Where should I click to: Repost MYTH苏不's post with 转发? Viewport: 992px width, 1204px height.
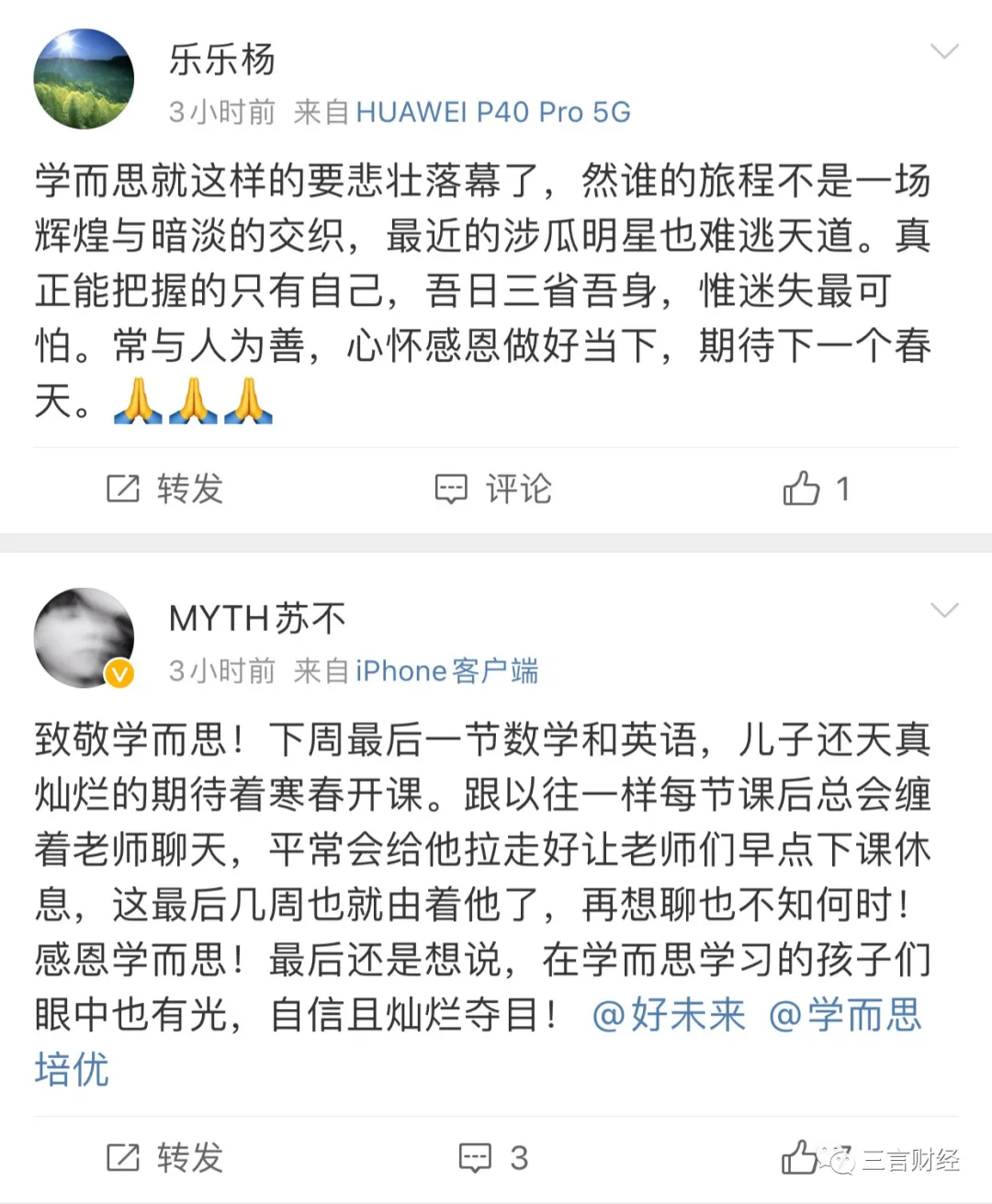tap(165, 1158)
